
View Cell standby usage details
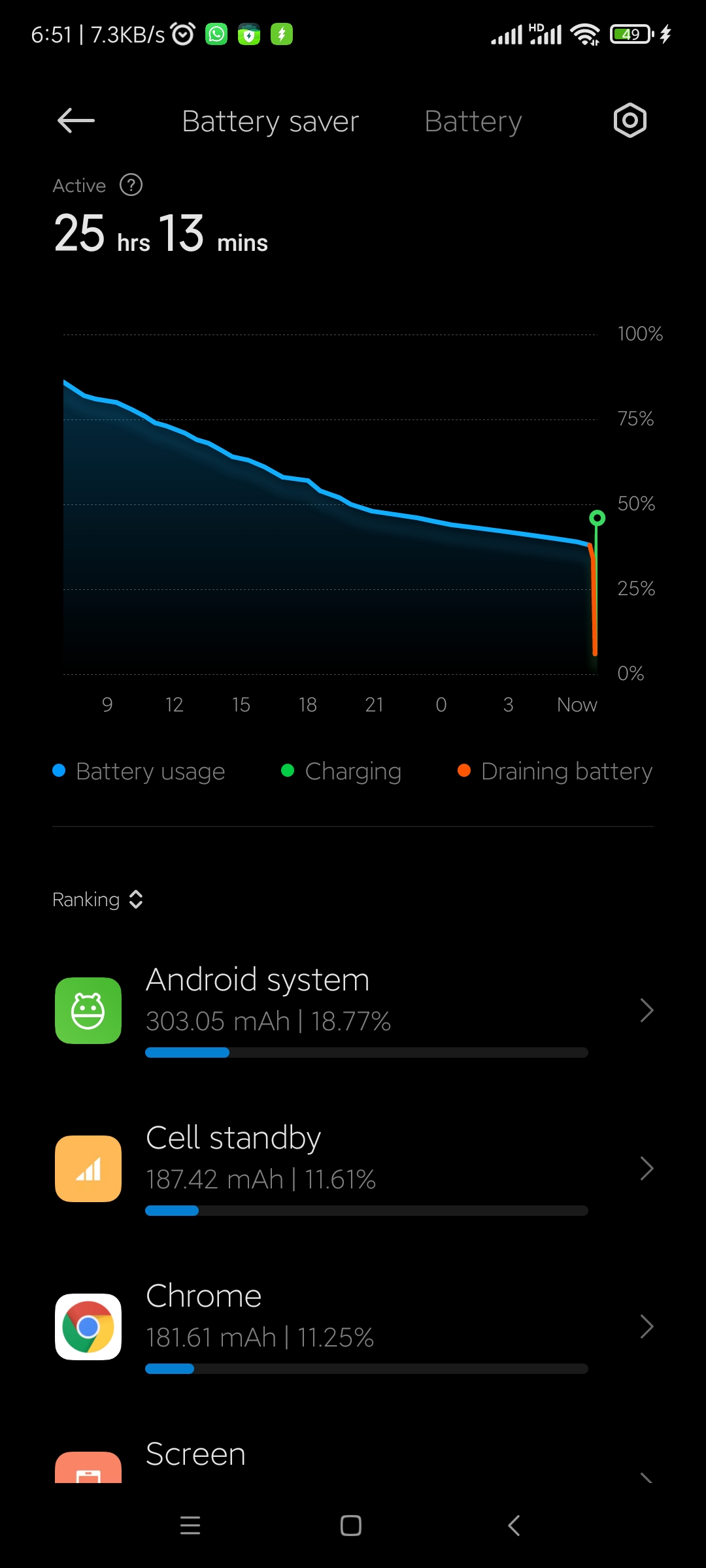pyautogui.click(x=353, y=1169)
